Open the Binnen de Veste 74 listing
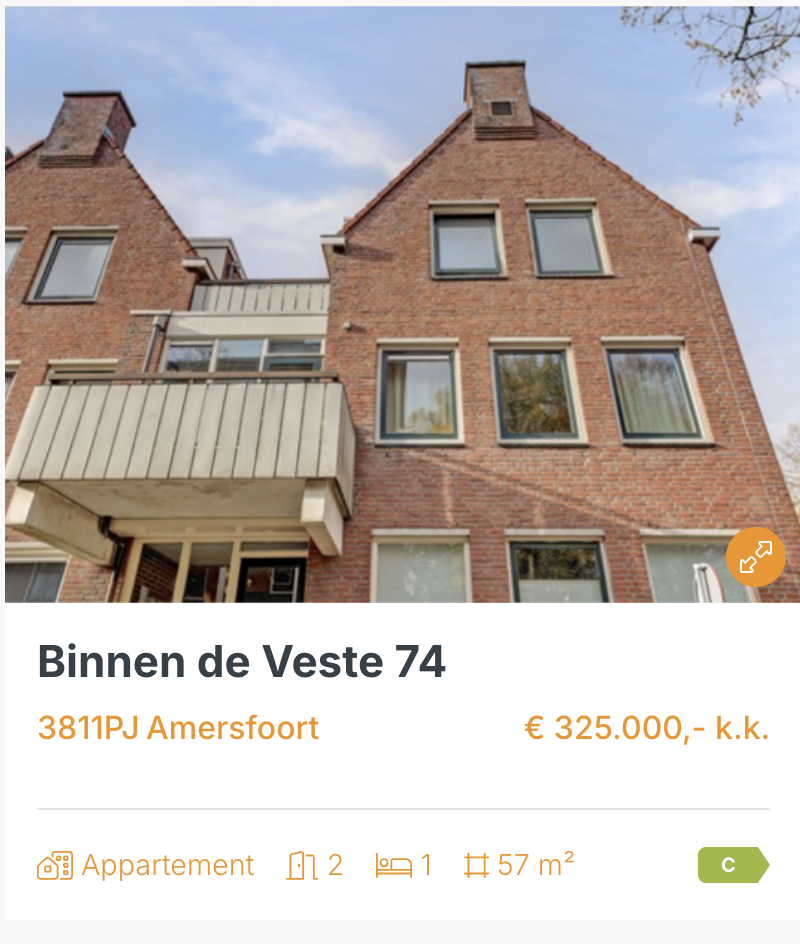Viewport: 800px width, 944px height. pyautogui.click(x=242, y=663)
